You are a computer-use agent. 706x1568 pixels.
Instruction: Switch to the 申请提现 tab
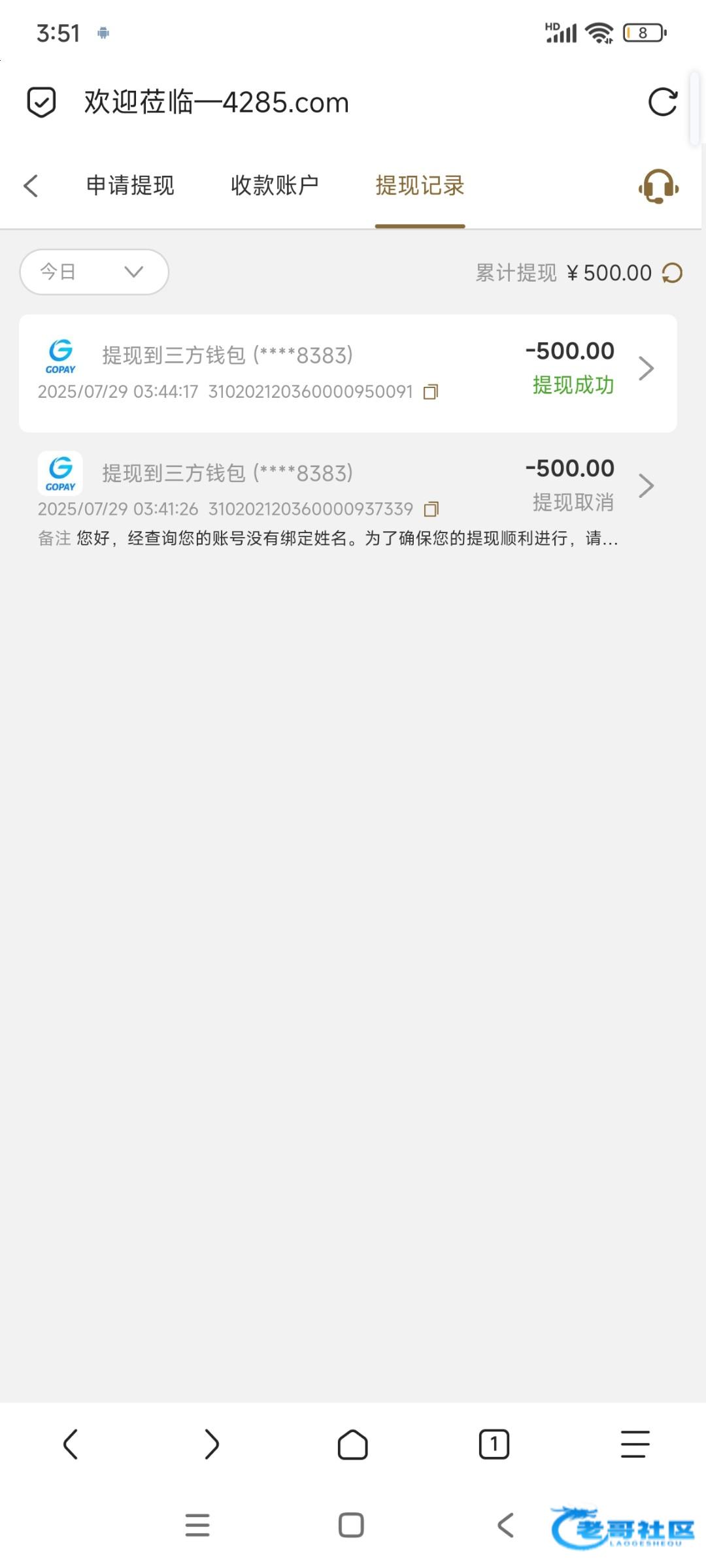(130, 186)
